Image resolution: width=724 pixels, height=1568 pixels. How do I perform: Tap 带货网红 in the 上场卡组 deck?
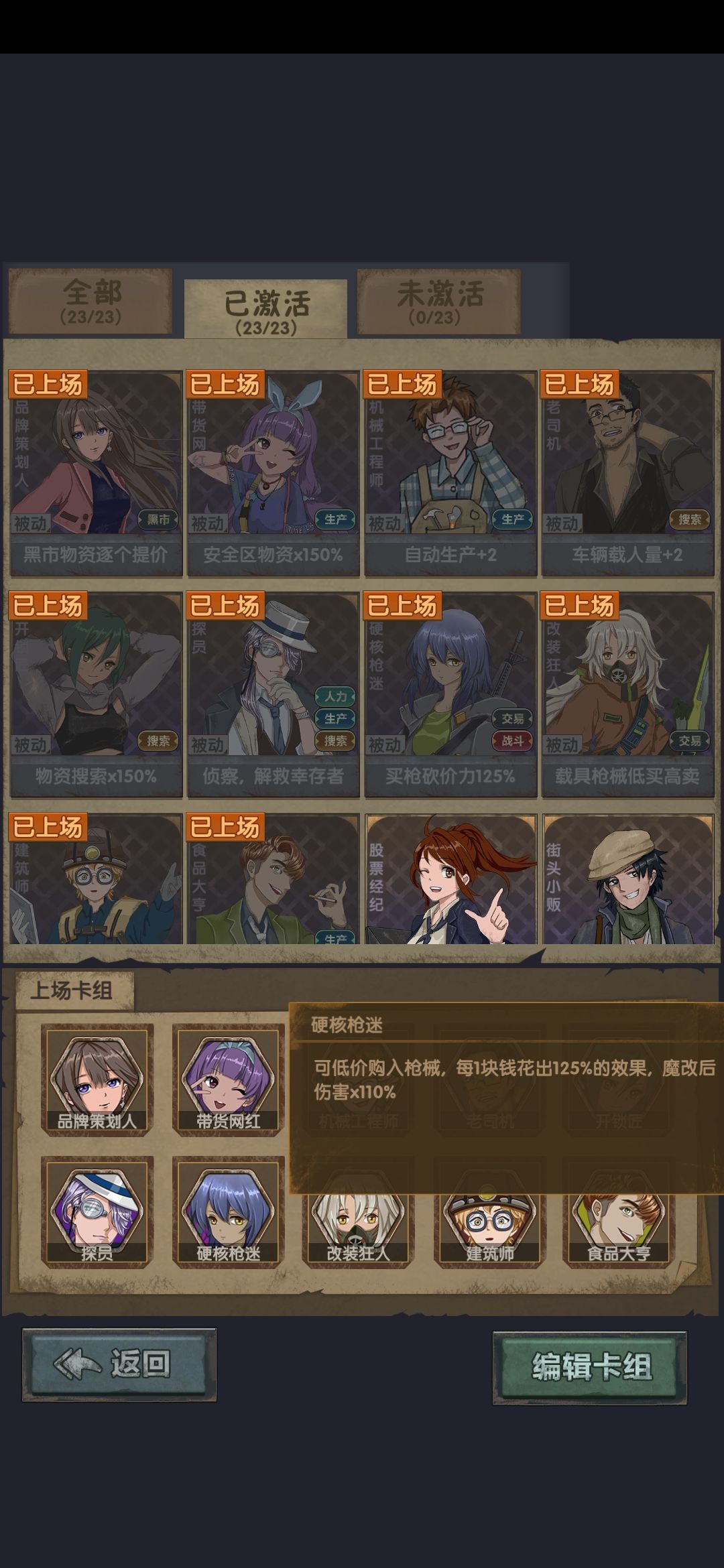click(x=228, y=1079)
